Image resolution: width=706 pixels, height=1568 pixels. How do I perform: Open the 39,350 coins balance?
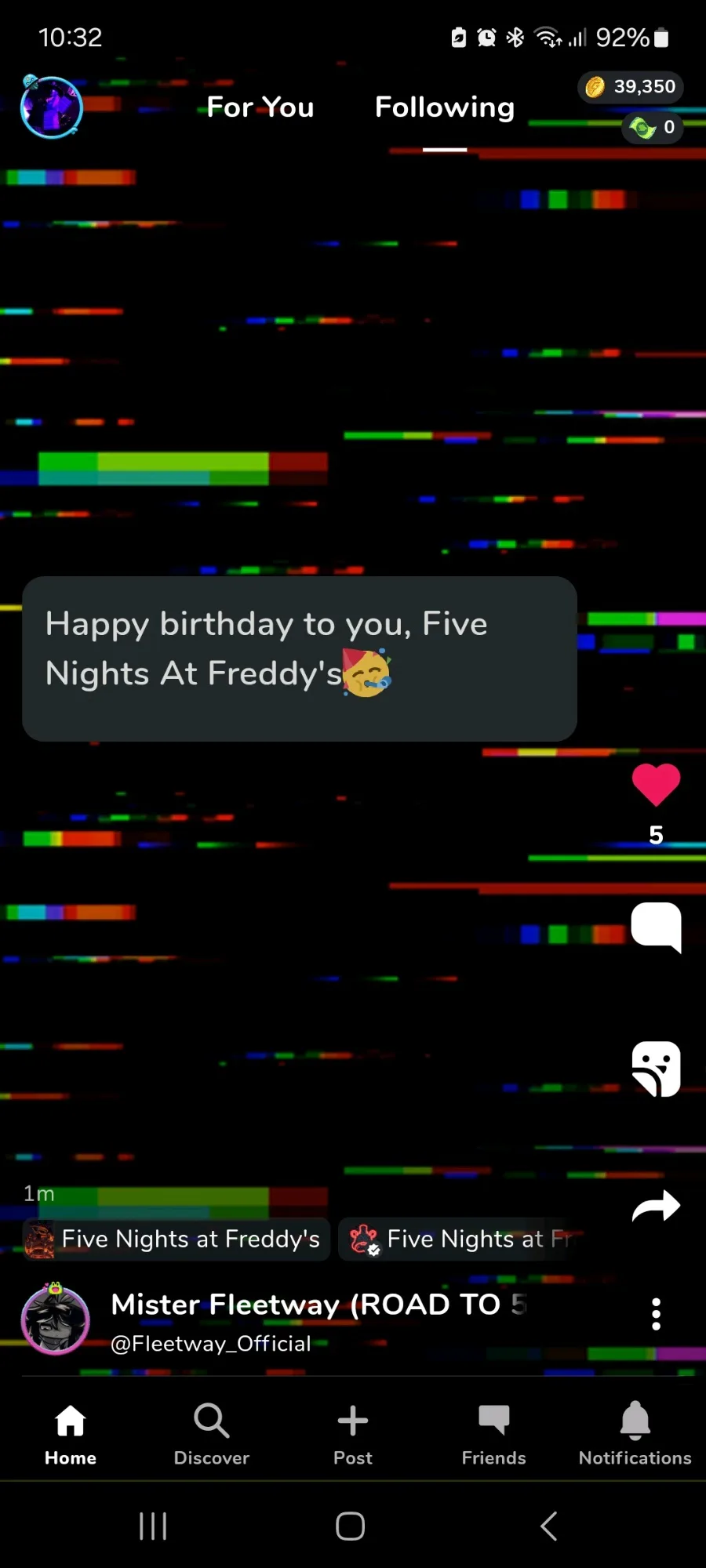coord(631,86)
